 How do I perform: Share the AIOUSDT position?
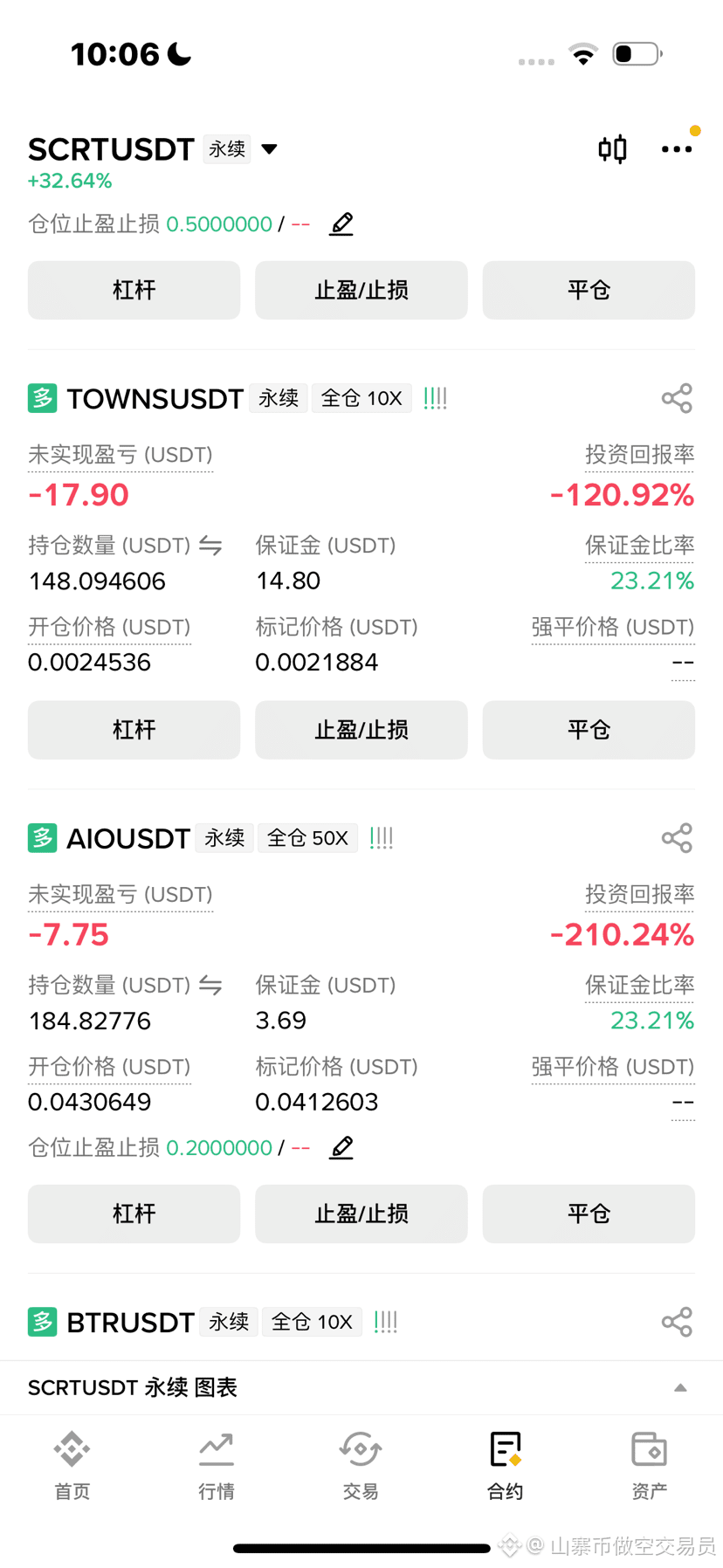pos(677,838)
